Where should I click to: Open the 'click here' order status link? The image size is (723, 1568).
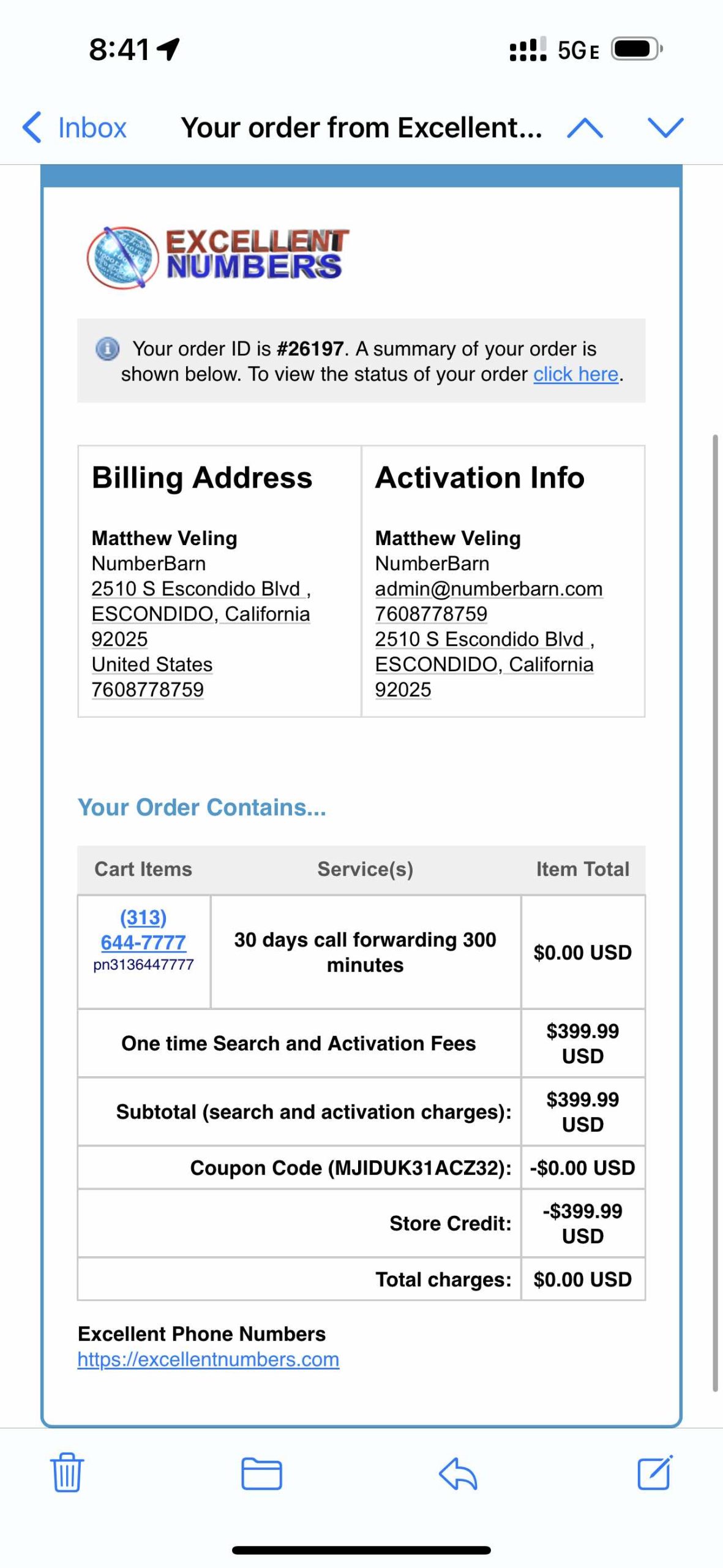(575, 374)
